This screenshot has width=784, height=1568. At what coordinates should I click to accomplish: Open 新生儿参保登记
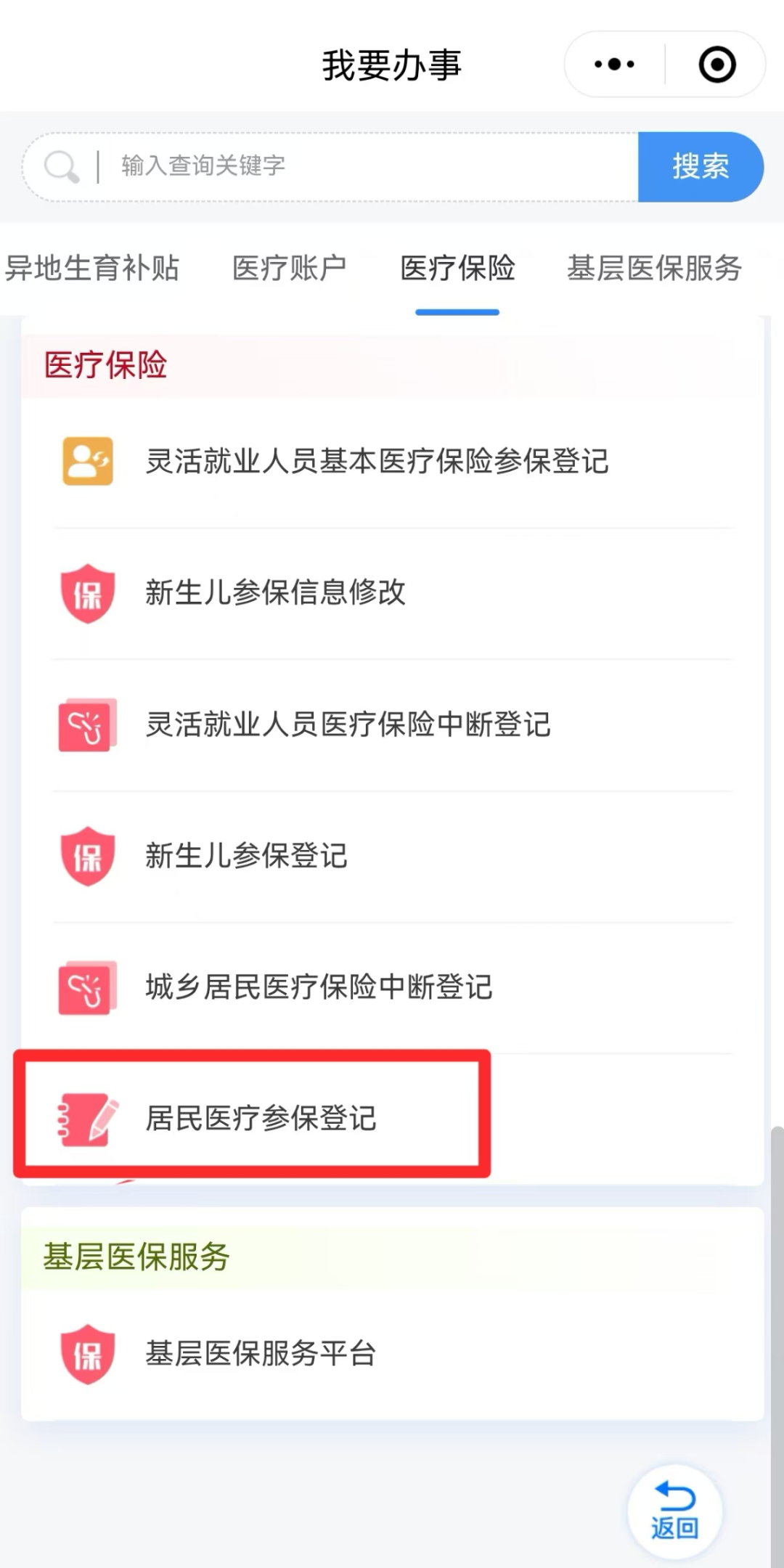click(x=246, y=856)
